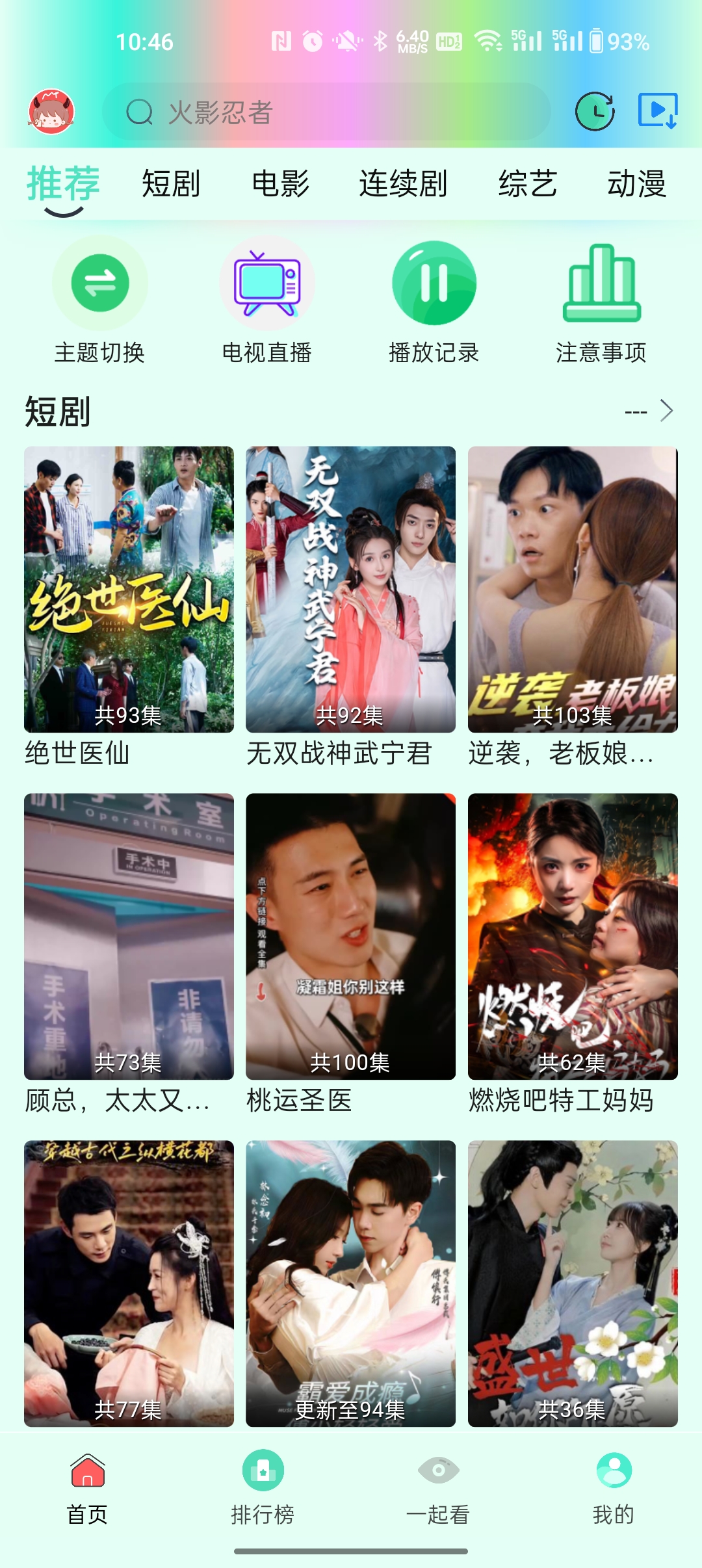Viewport: 702px width, 1568px height.
Task: Open 电视直播 live TV
Action: coord(267,300)
